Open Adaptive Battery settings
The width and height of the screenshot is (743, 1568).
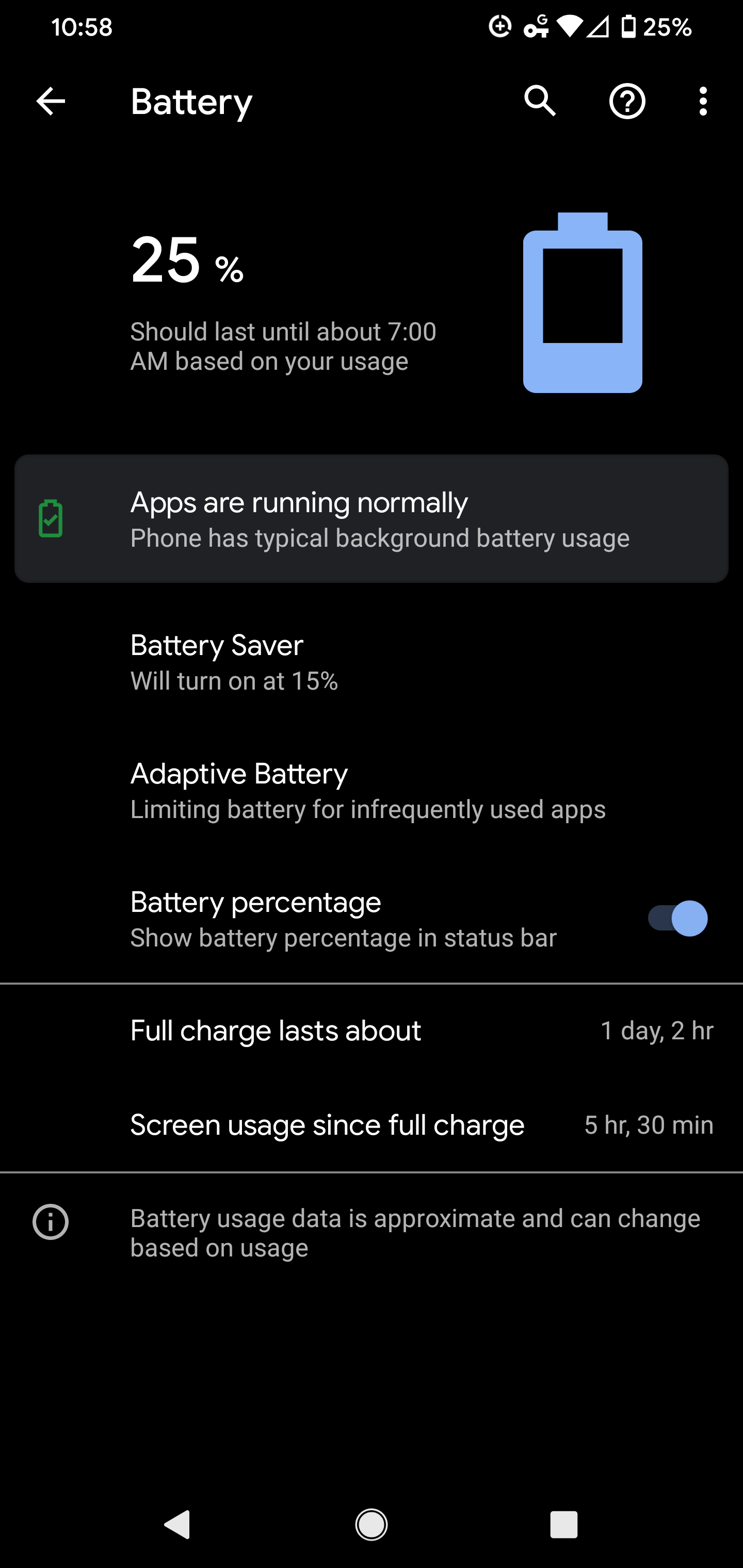(x=372, y=790)
